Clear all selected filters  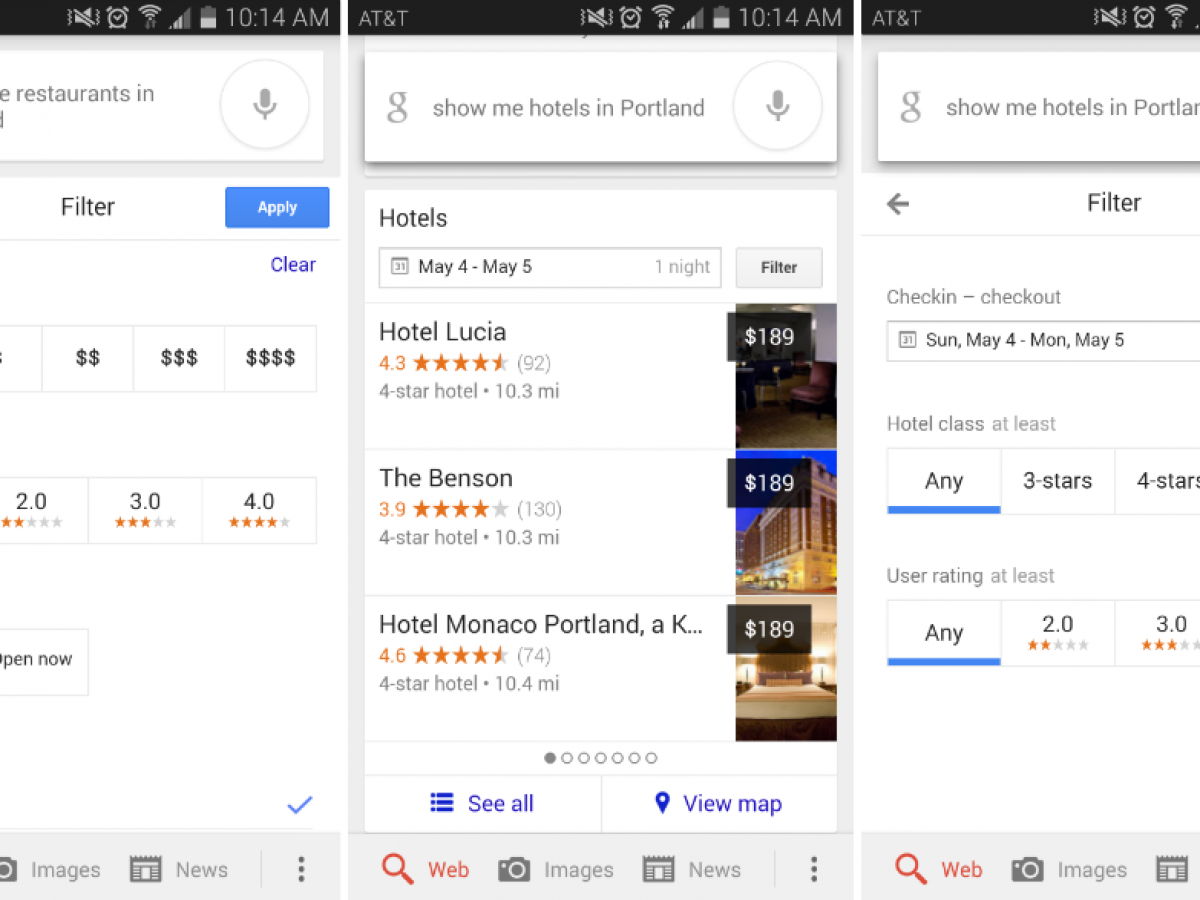coord(293,264)
